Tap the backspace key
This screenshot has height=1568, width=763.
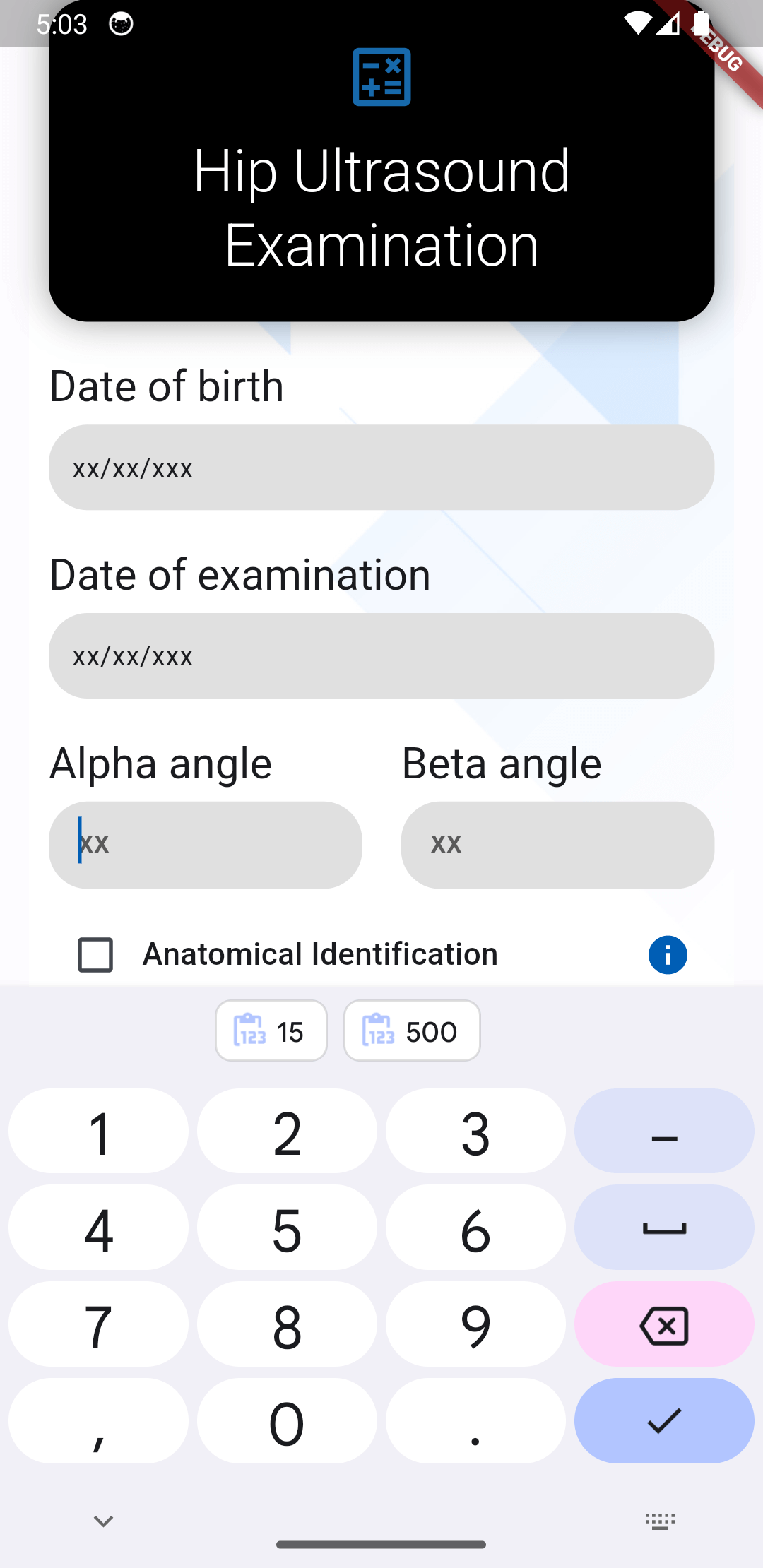point(664,1325)
